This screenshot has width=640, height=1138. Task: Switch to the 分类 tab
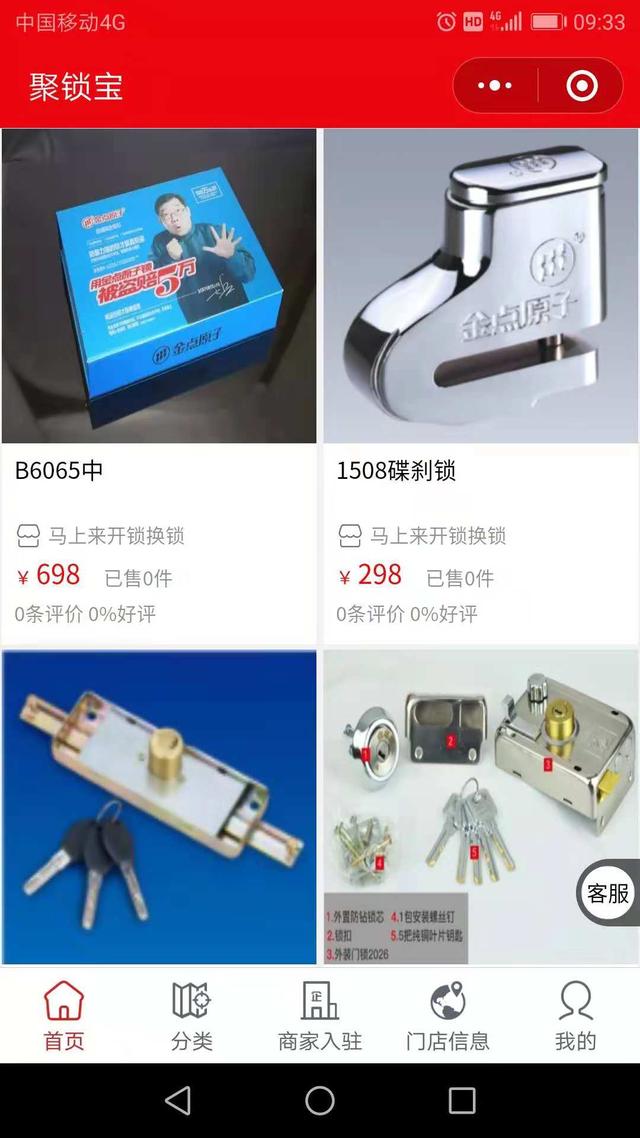pos(192,1015)
